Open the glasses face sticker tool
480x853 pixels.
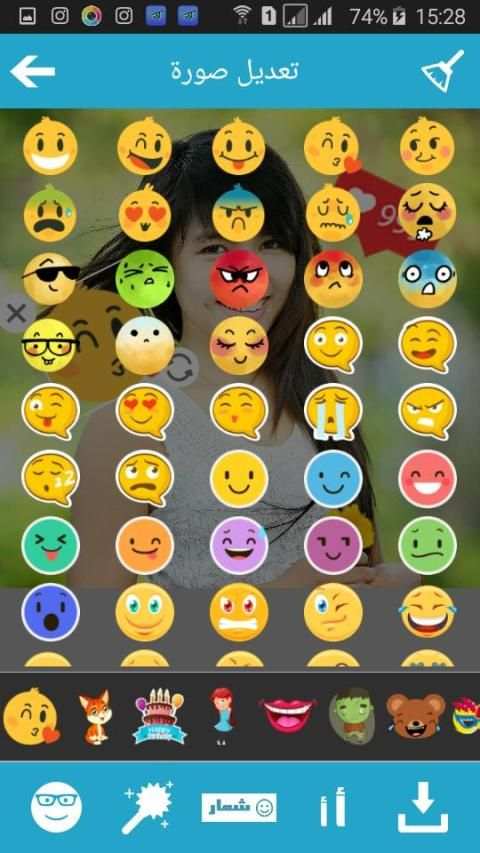[x=56, y=807]
